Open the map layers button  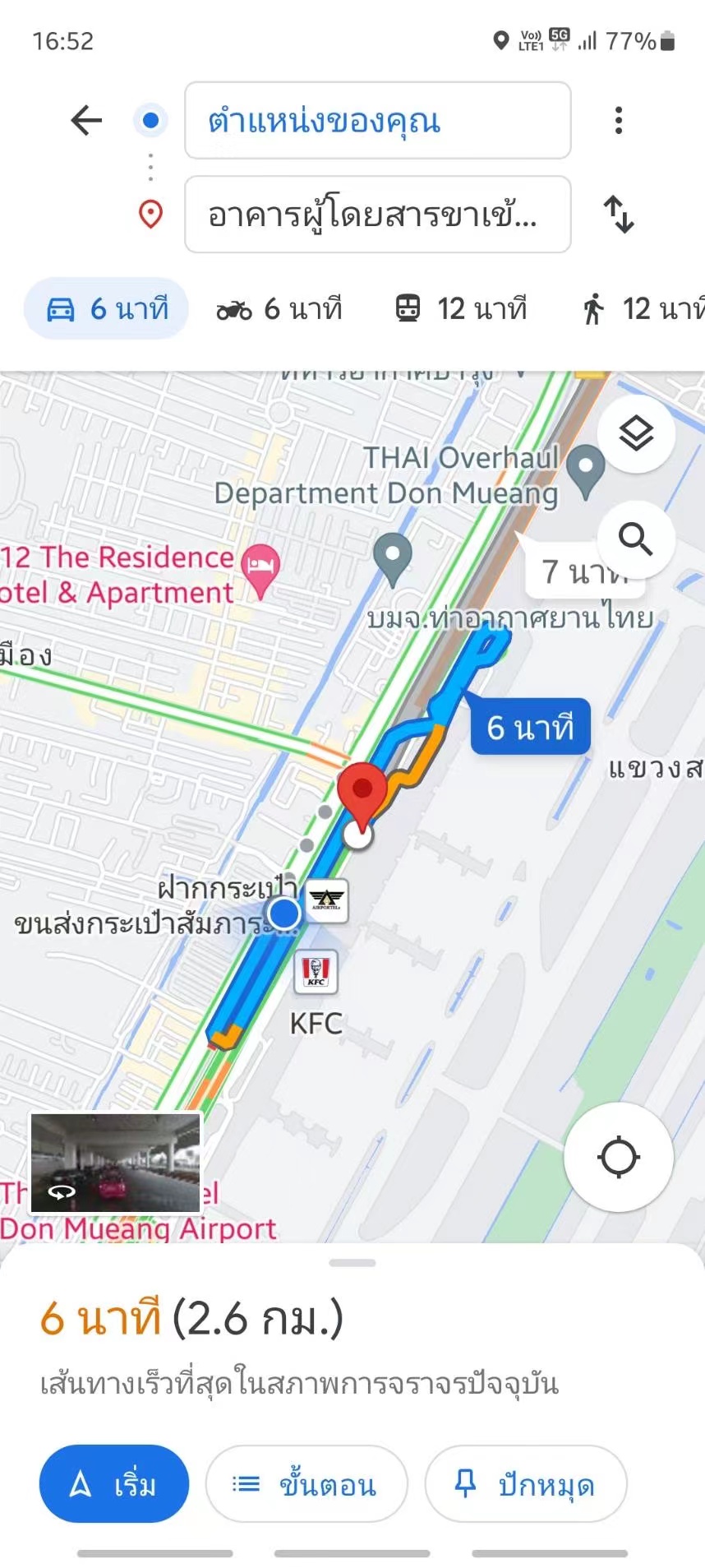click(636, 433)
